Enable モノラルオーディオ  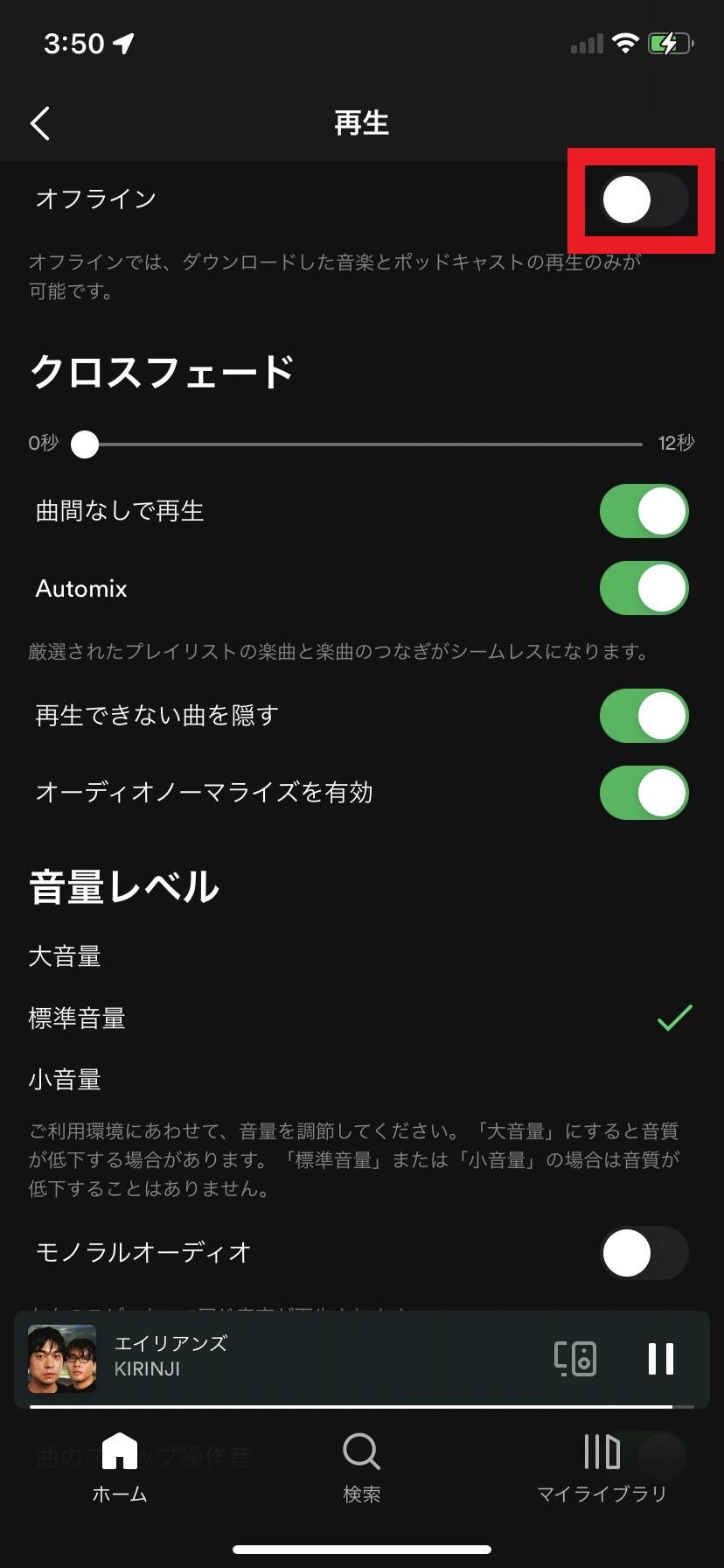(x=644, y=1252)
